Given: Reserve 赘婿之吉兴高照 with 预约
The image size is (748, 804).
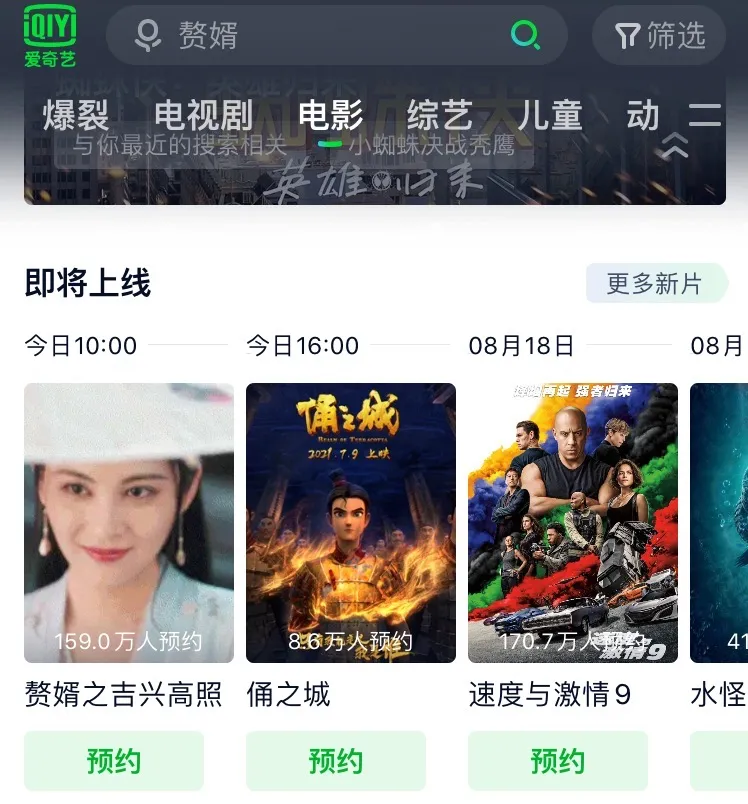Looking at the screenshot, I should pos(114,761).
